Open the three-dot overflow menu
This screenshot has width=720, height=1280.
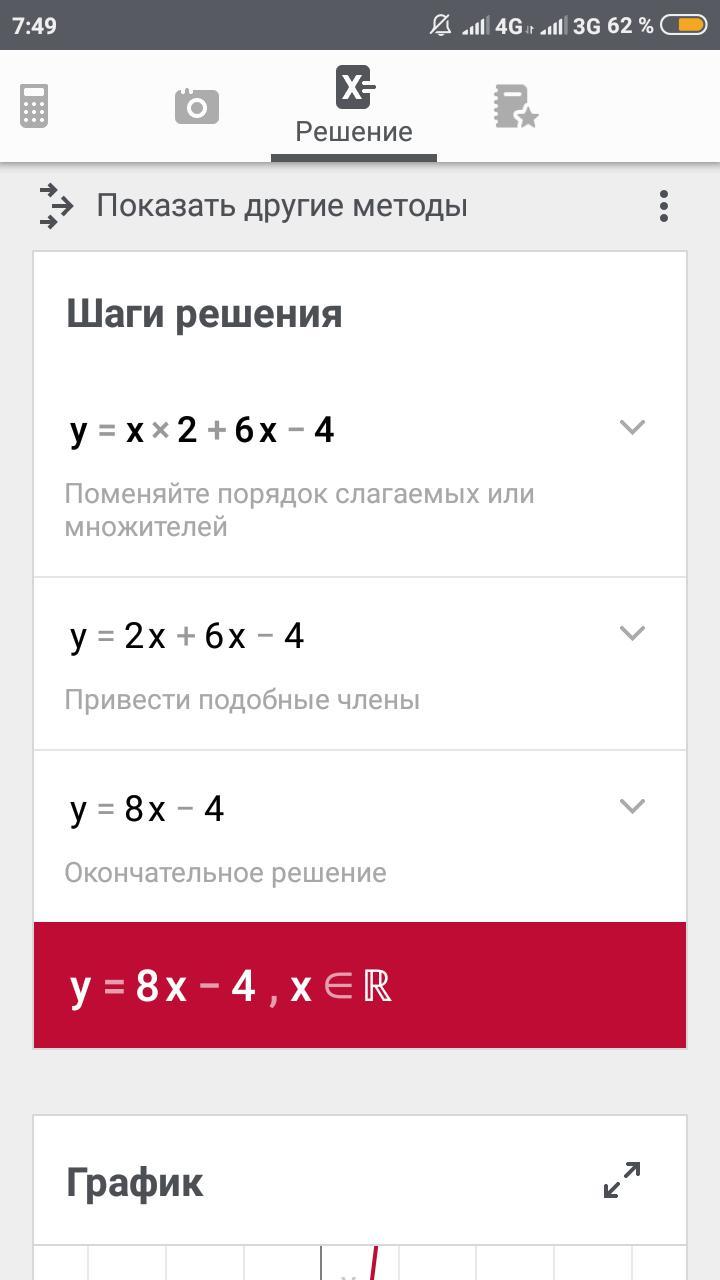point(663,206)
